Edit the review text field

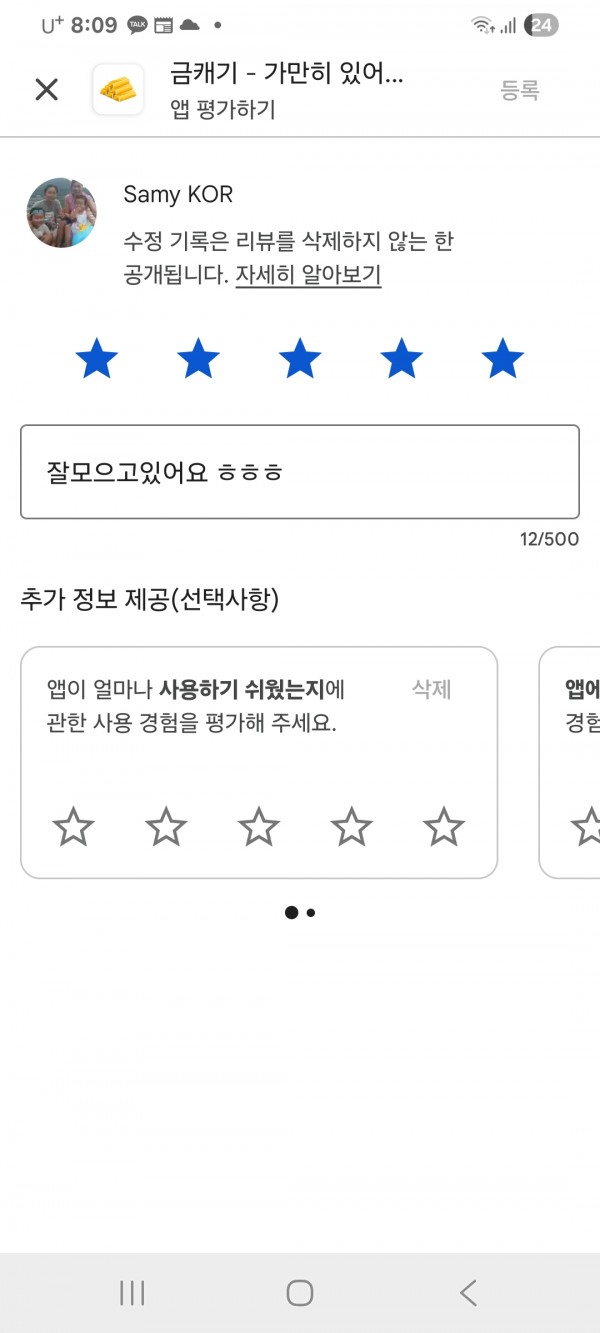coord(300,472)
